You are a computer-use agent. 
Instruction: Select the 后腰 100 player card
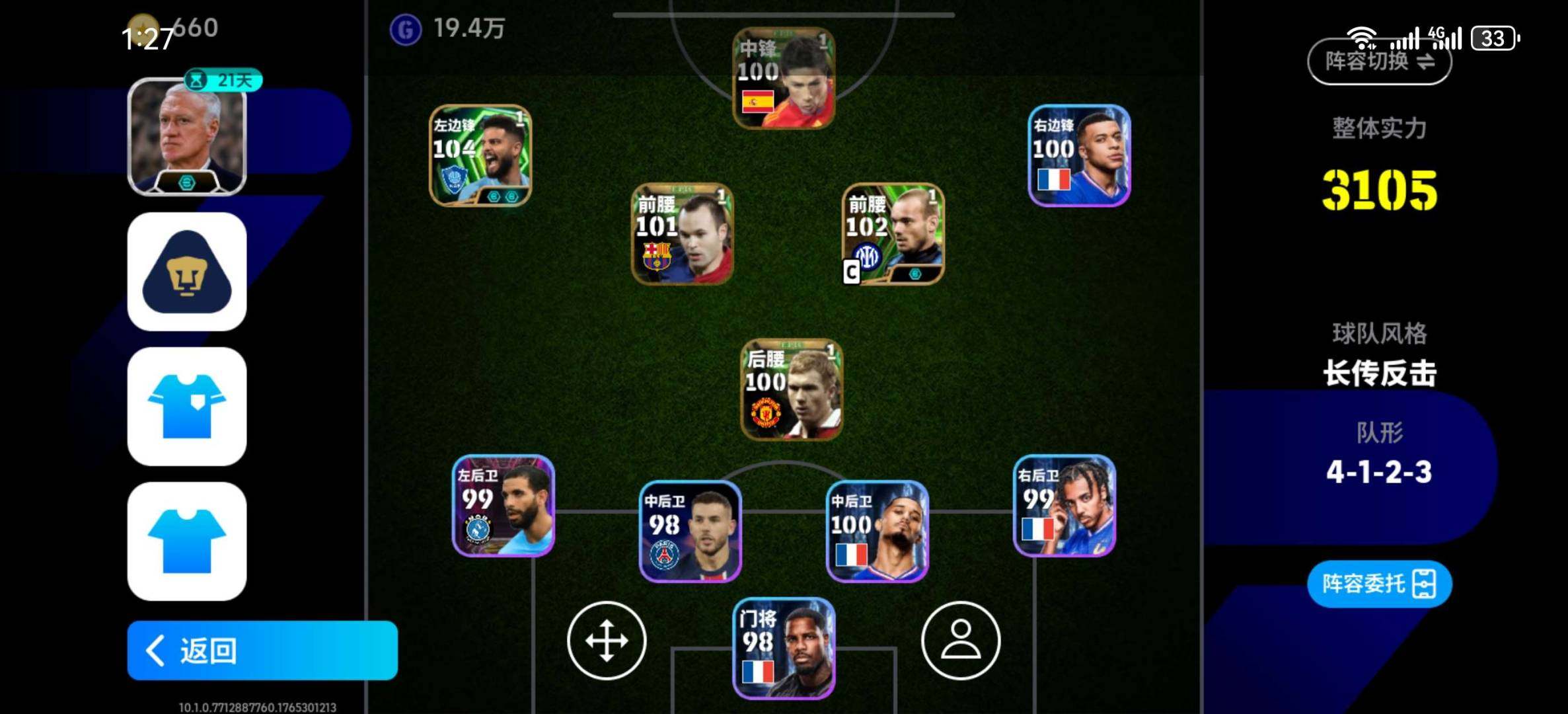pos(791,389)
